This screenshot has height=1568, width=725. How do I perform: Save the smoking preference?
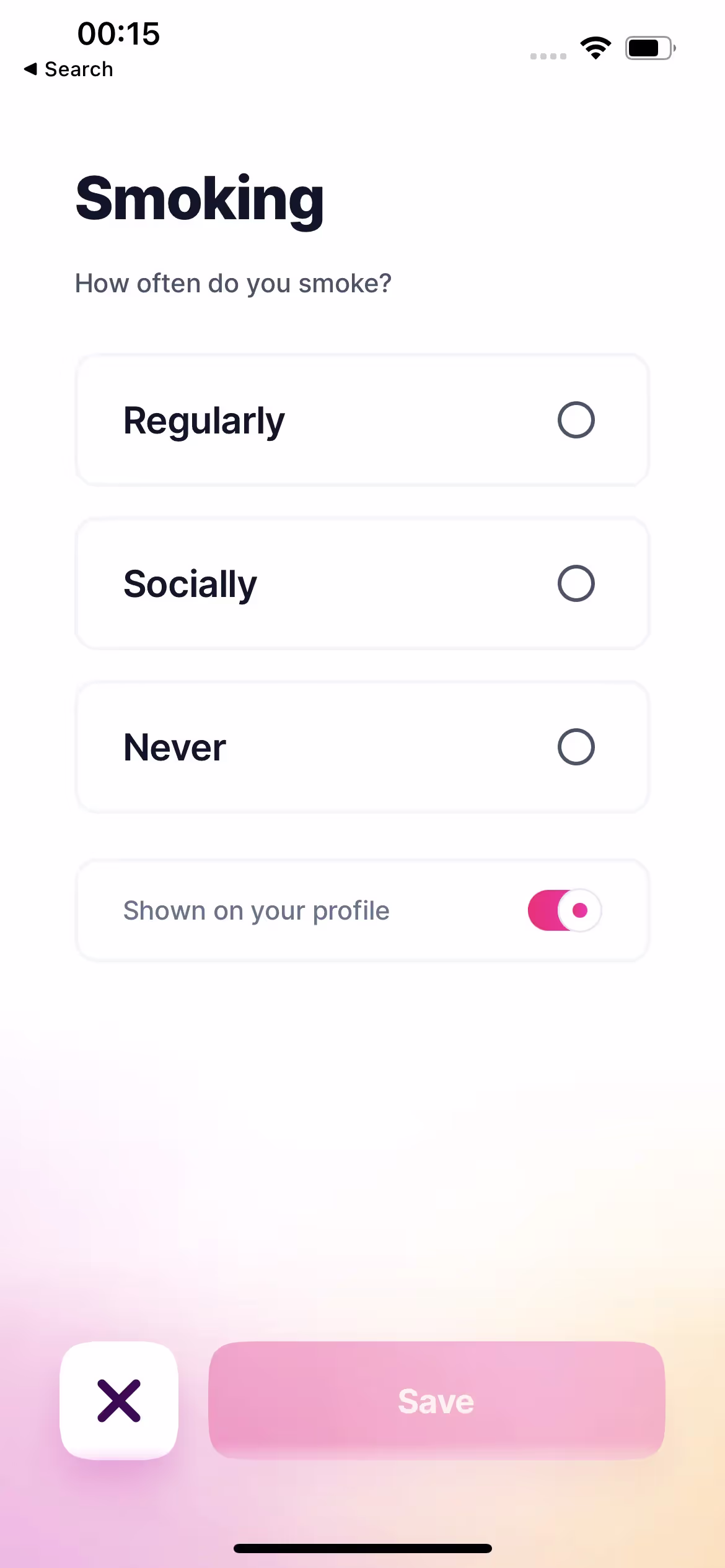436,1400
